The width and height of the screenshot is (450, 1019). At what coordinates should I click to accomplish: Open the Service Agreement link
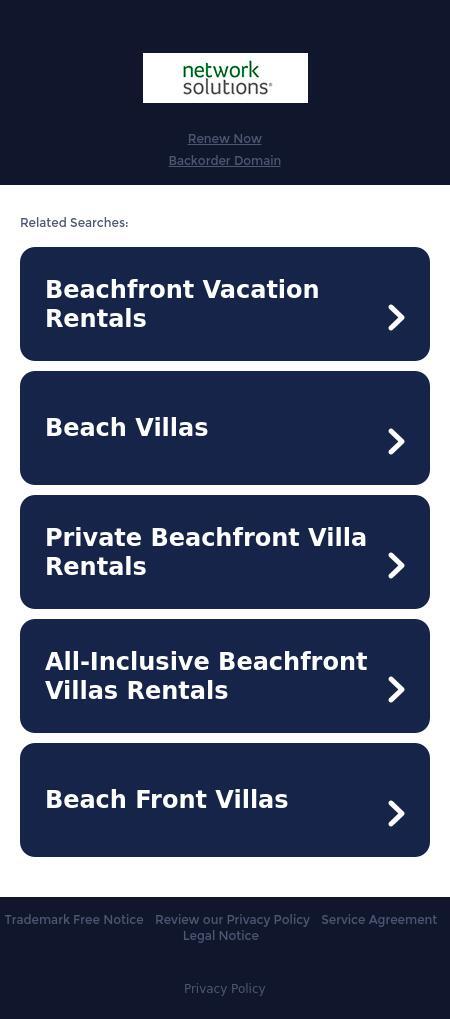point(379,920)
